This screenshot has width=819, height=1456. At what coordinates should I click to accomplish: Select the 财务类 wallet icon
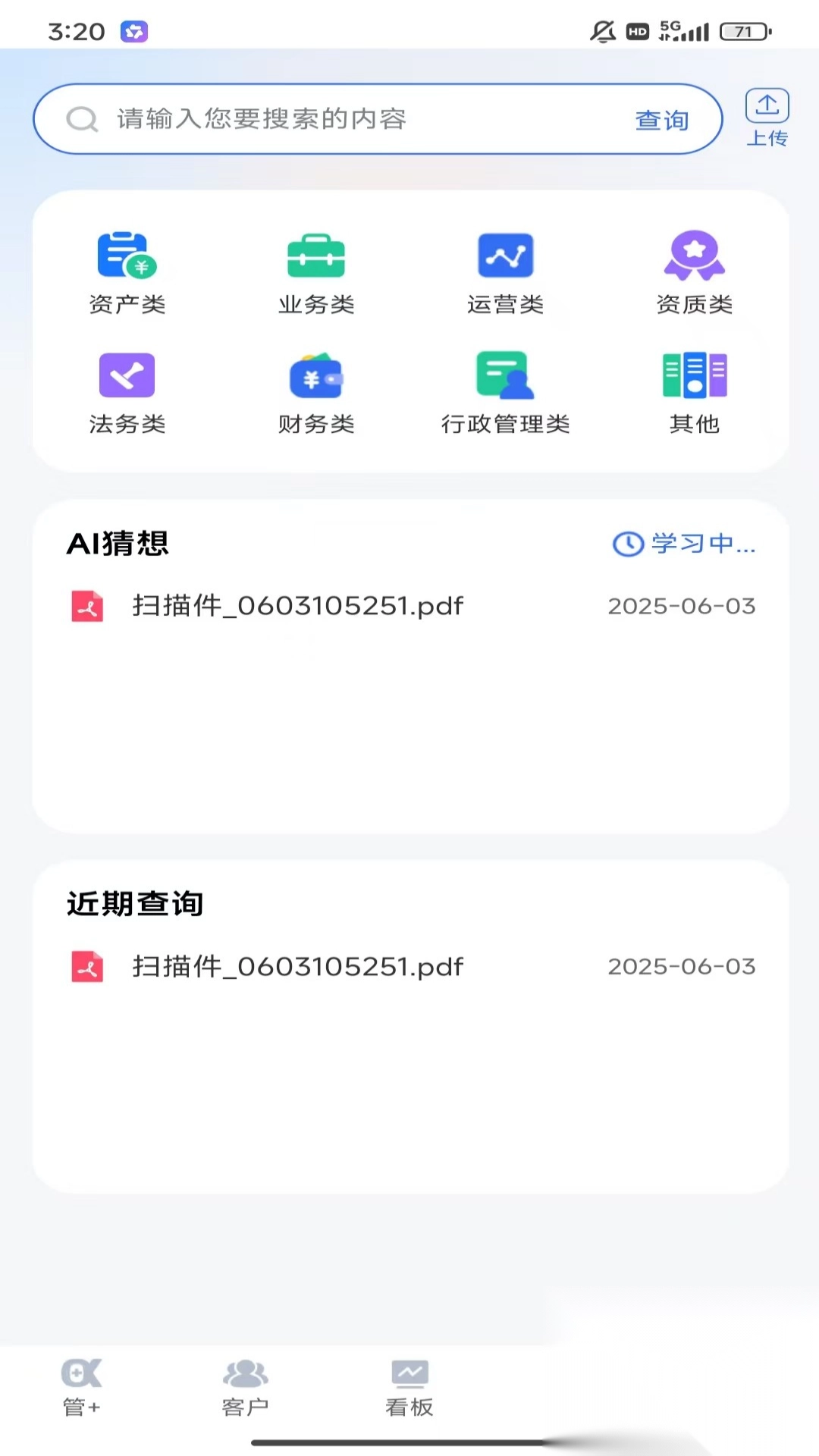(x=317, y=375)
